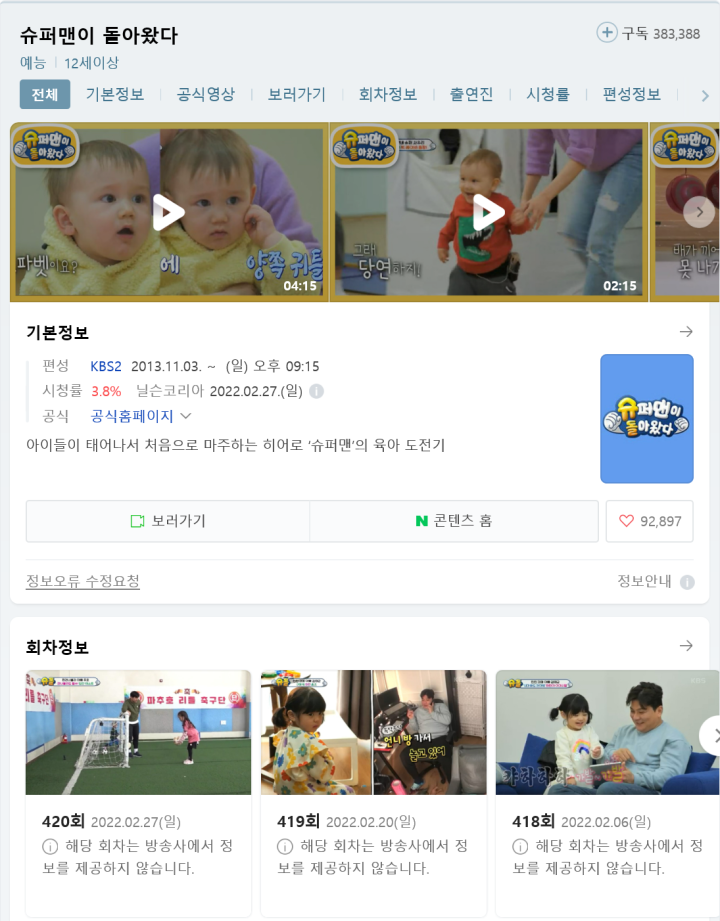Play the 02:15 toddler video
This screenshot has width=720, height=921.
tap(489, 212)
